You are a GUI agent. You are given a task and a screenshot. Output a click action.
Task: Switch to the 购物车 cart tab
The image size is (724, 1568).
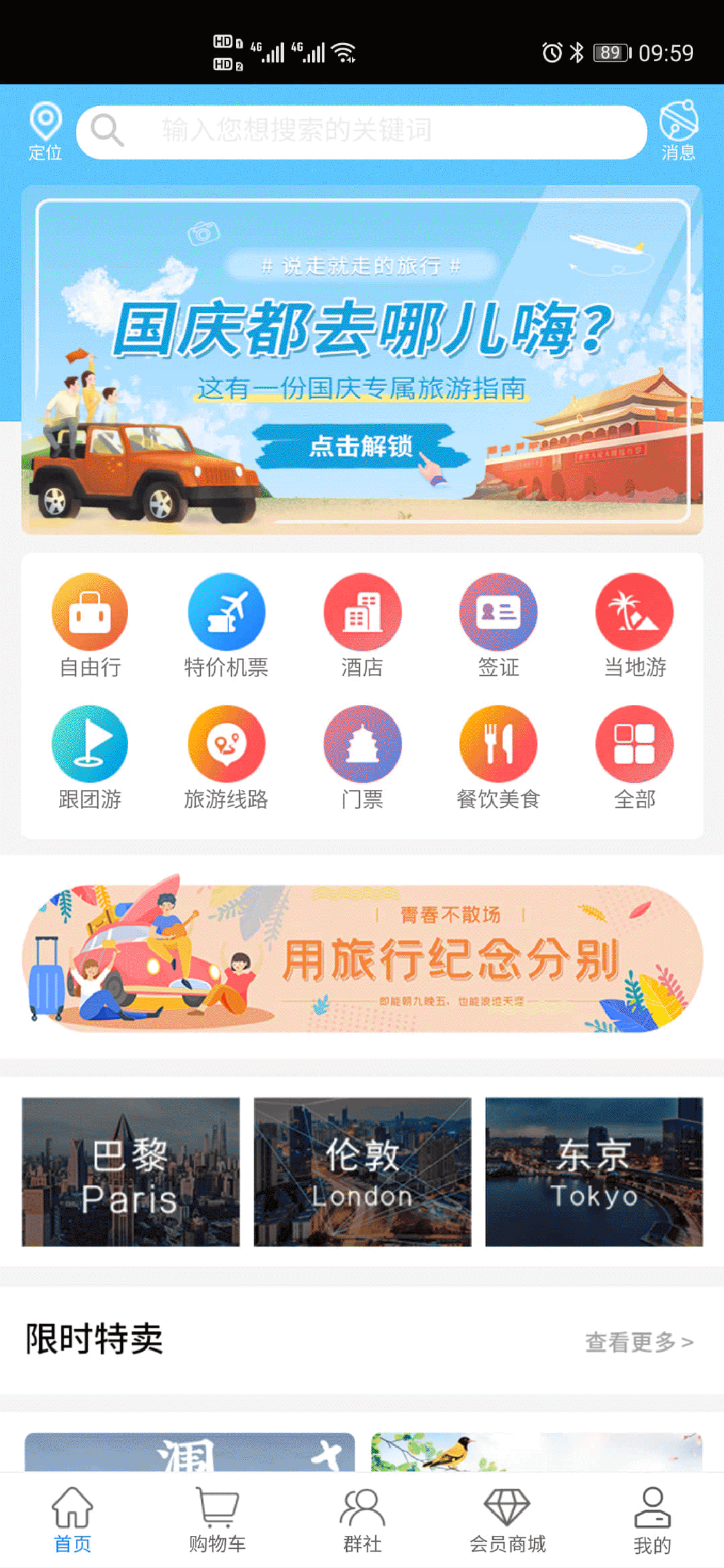217,1520
